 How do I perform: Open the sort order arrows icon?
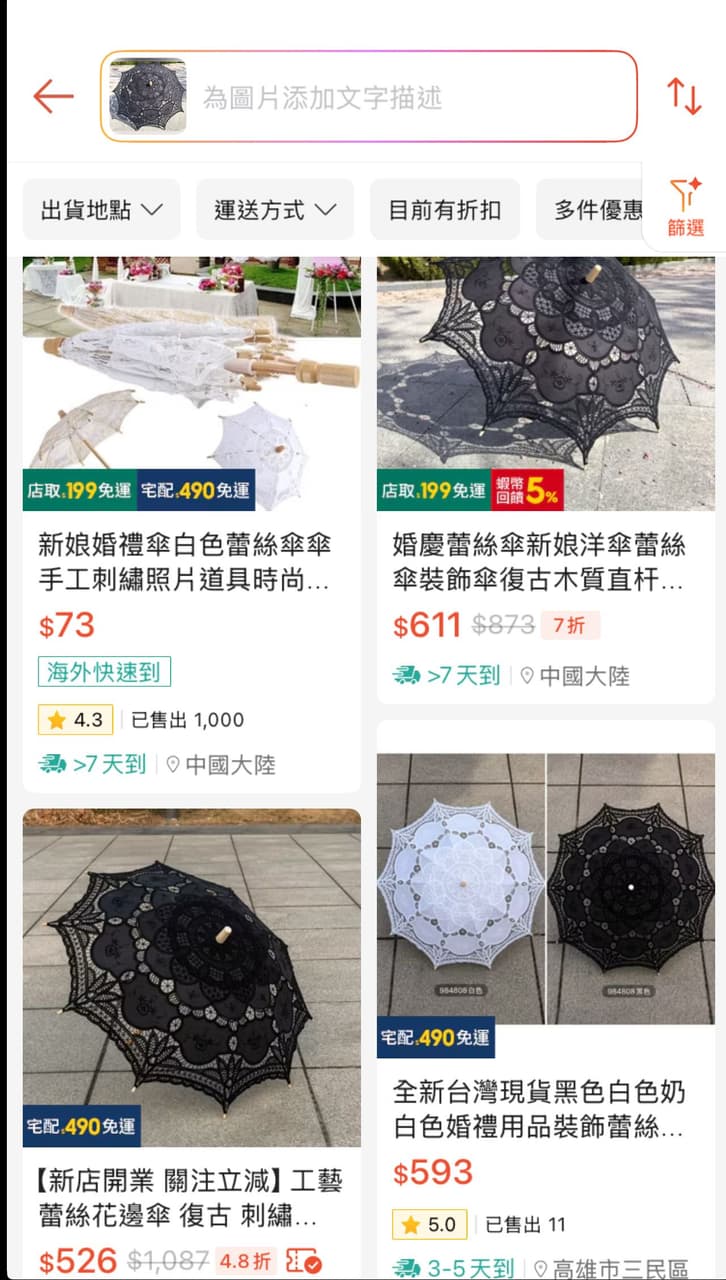(684, 96)
